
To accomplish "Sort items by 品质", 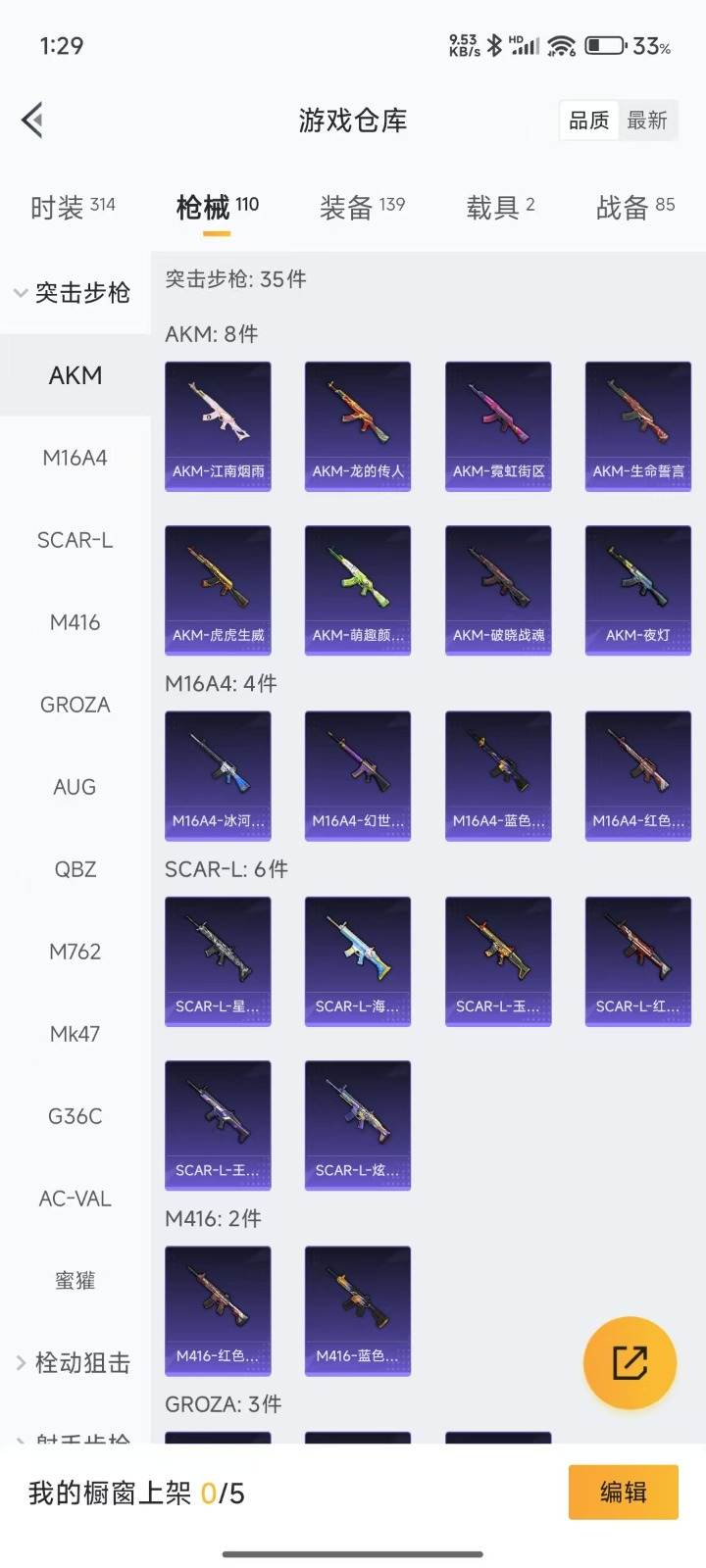I will [x=589, y=121].
